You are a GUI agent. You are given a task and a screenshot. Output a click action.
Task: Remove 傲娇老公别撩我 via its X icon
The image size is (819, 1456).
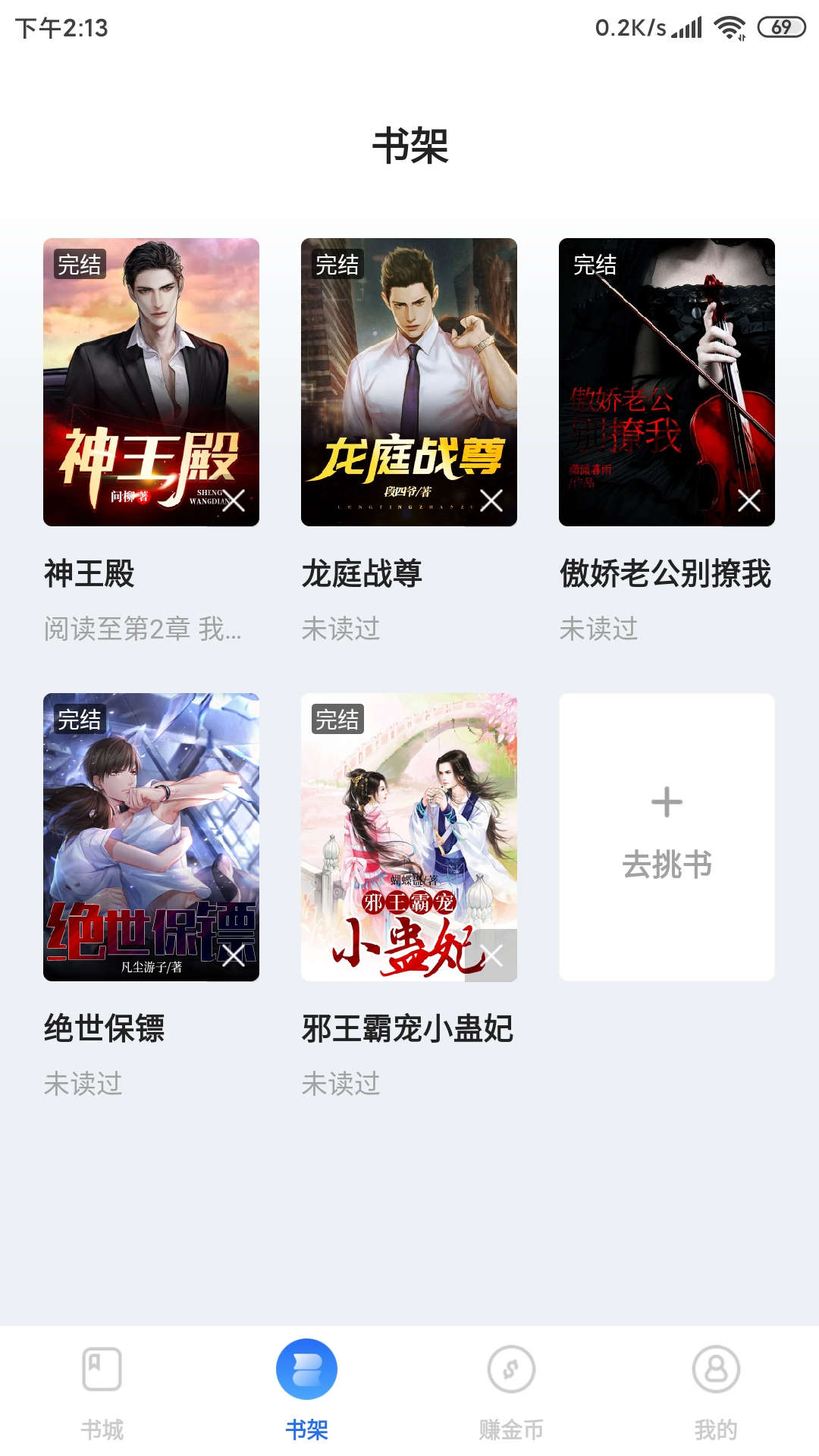pos(748,500)
